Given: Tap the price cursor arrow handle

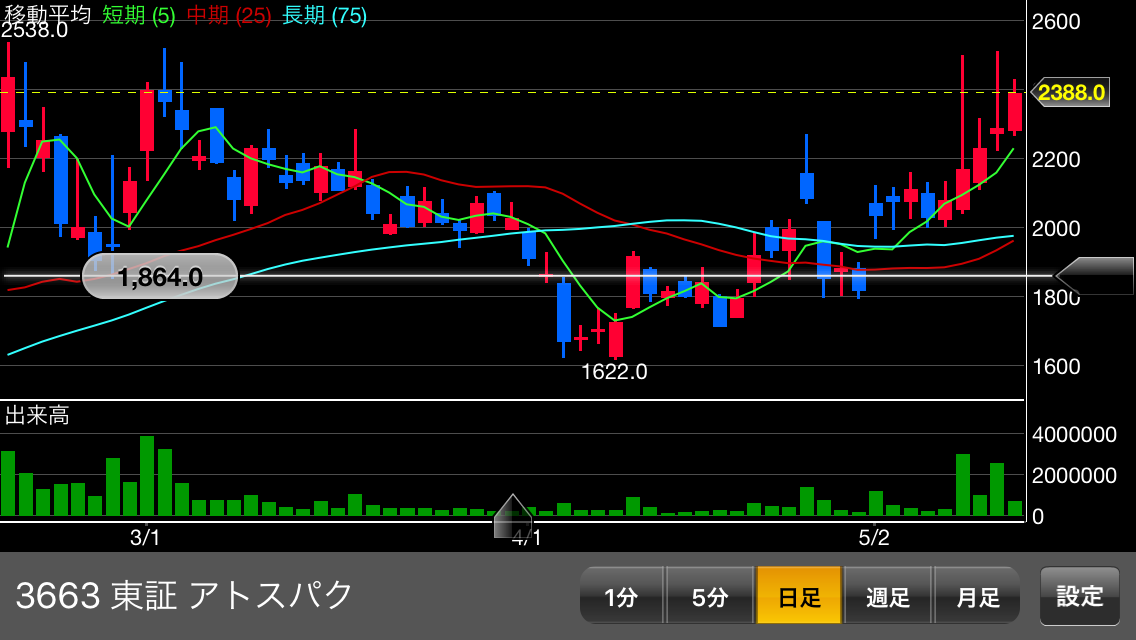Looking at the screenshot, I should point(1095,276).
